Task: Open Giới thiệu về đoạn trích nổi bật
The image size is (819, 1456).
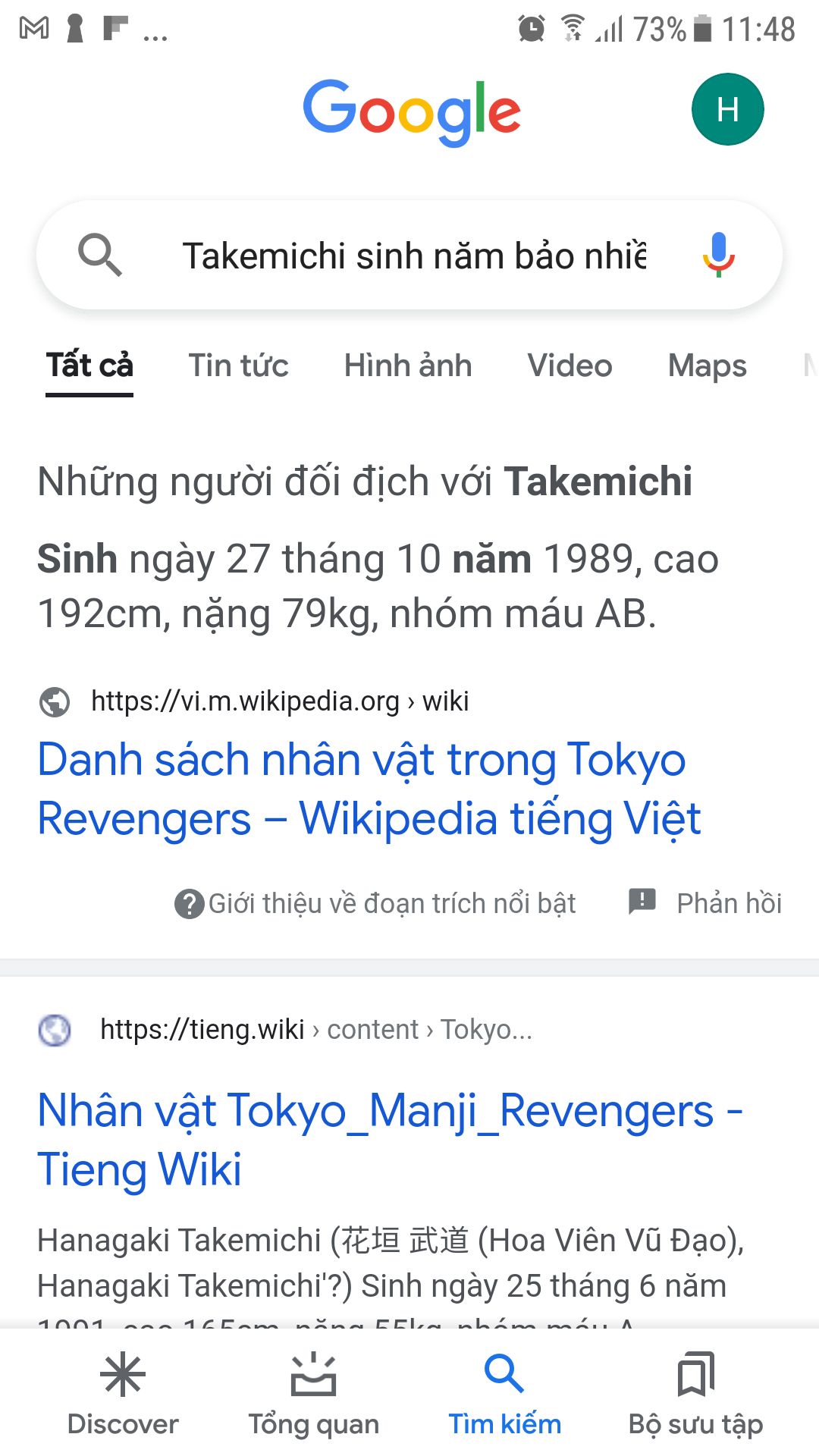Action: coord(375,903)
